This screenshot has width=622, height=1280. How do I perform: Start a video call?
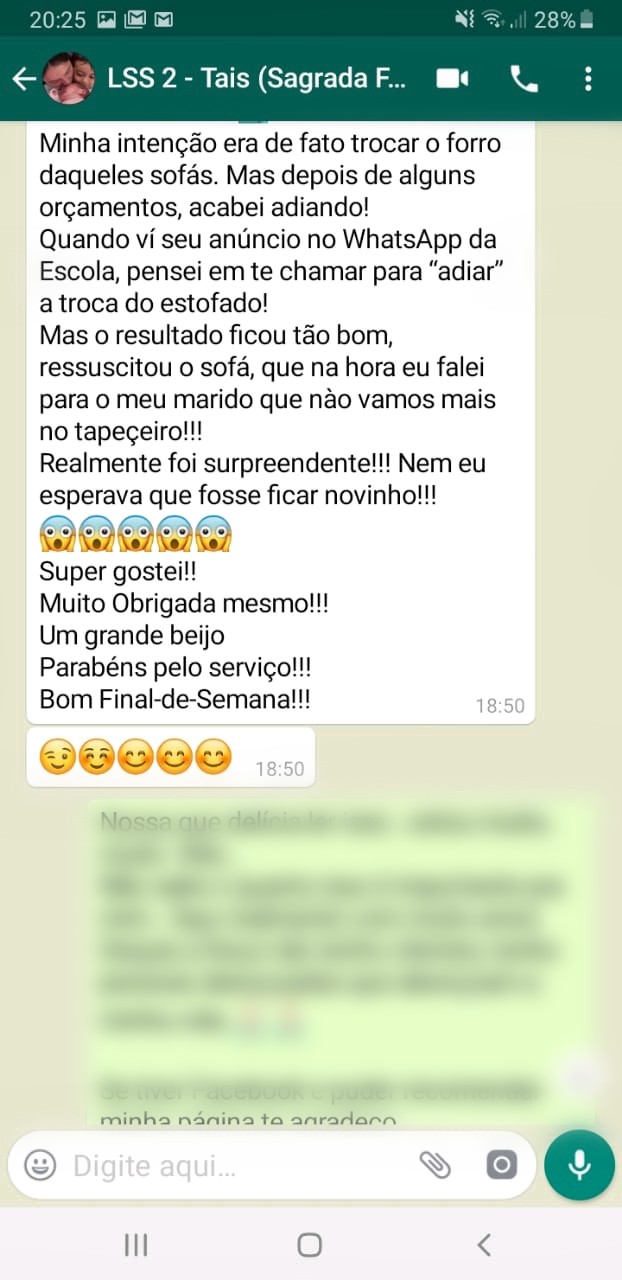453,79
